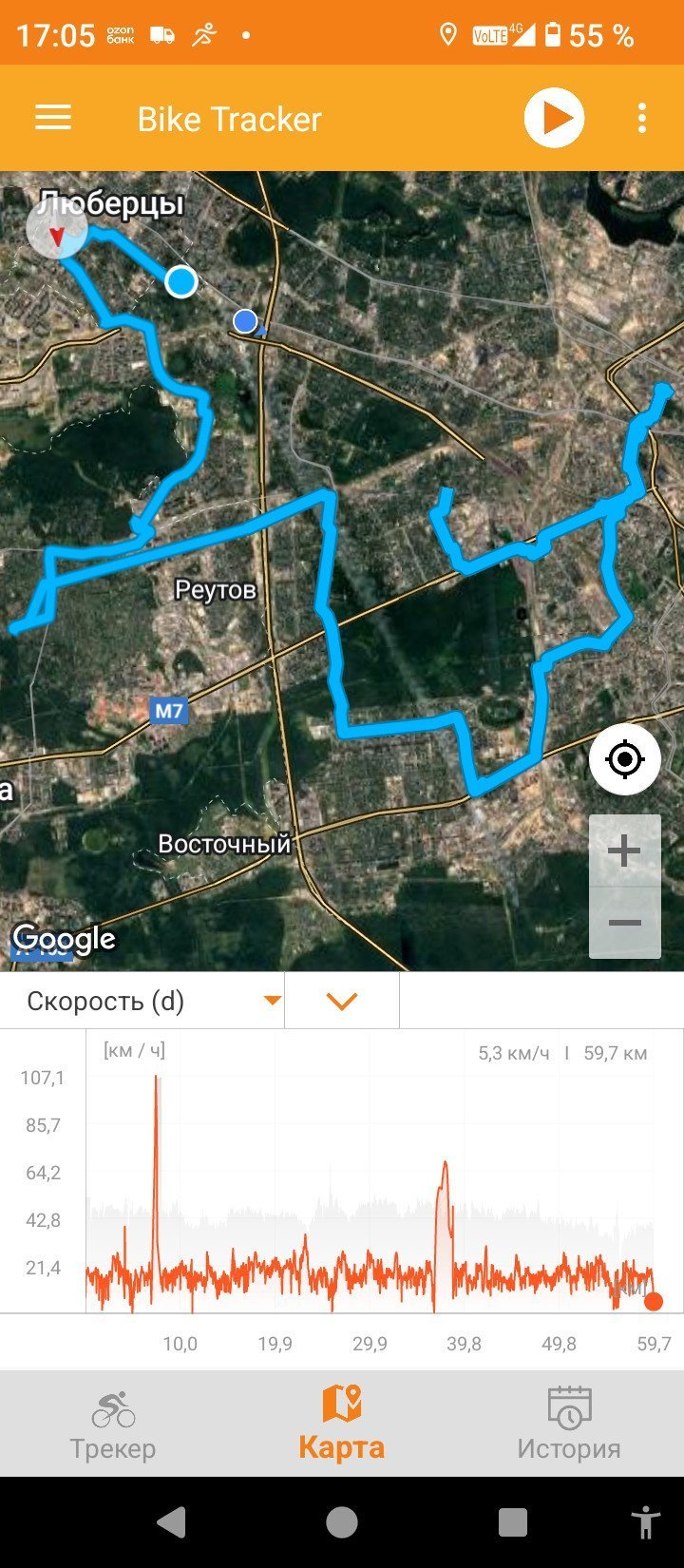The image size is (684, 1568).
Task: Switch to the Трекер tab
Action: click(113, 1424)
